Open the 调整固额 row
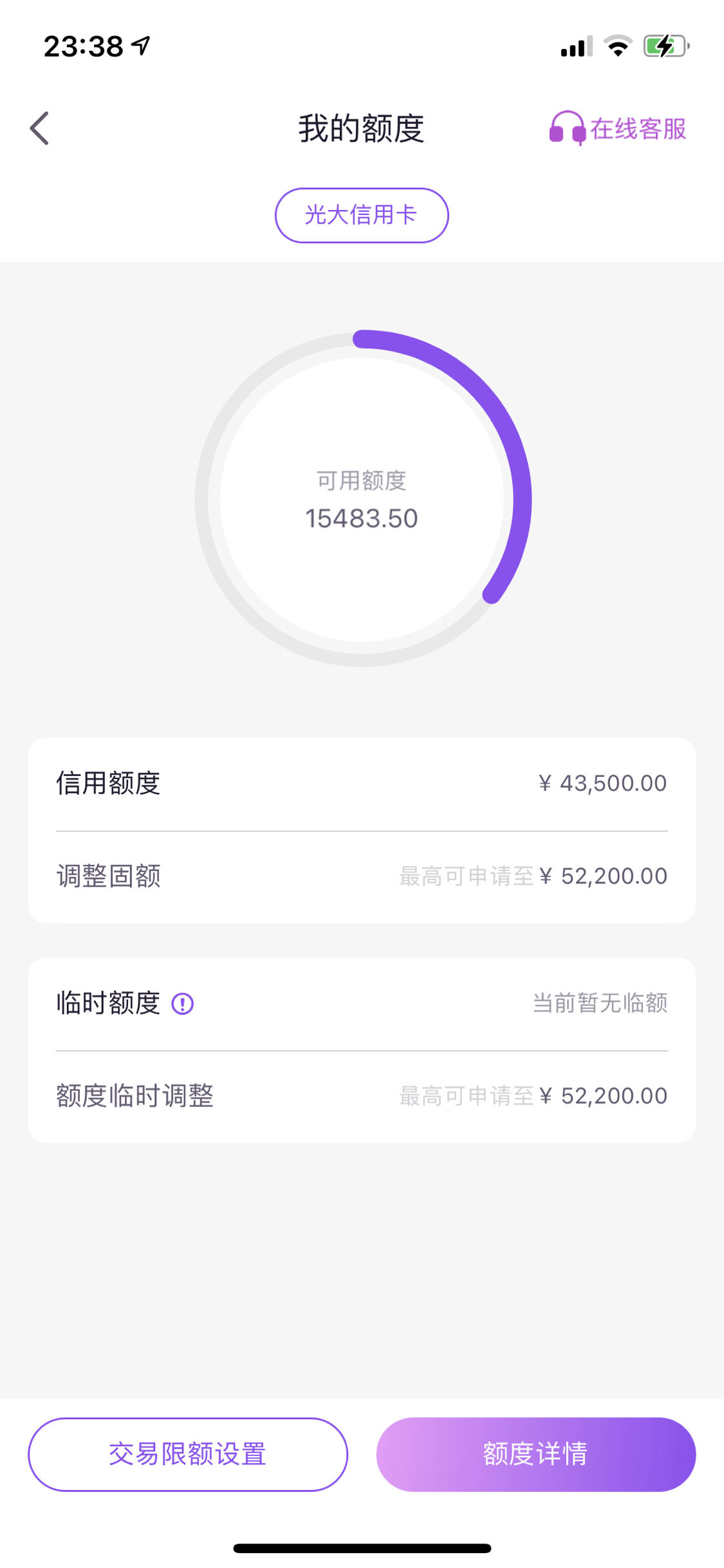This screenshot has width=724, height=1568. coord(362,876)
